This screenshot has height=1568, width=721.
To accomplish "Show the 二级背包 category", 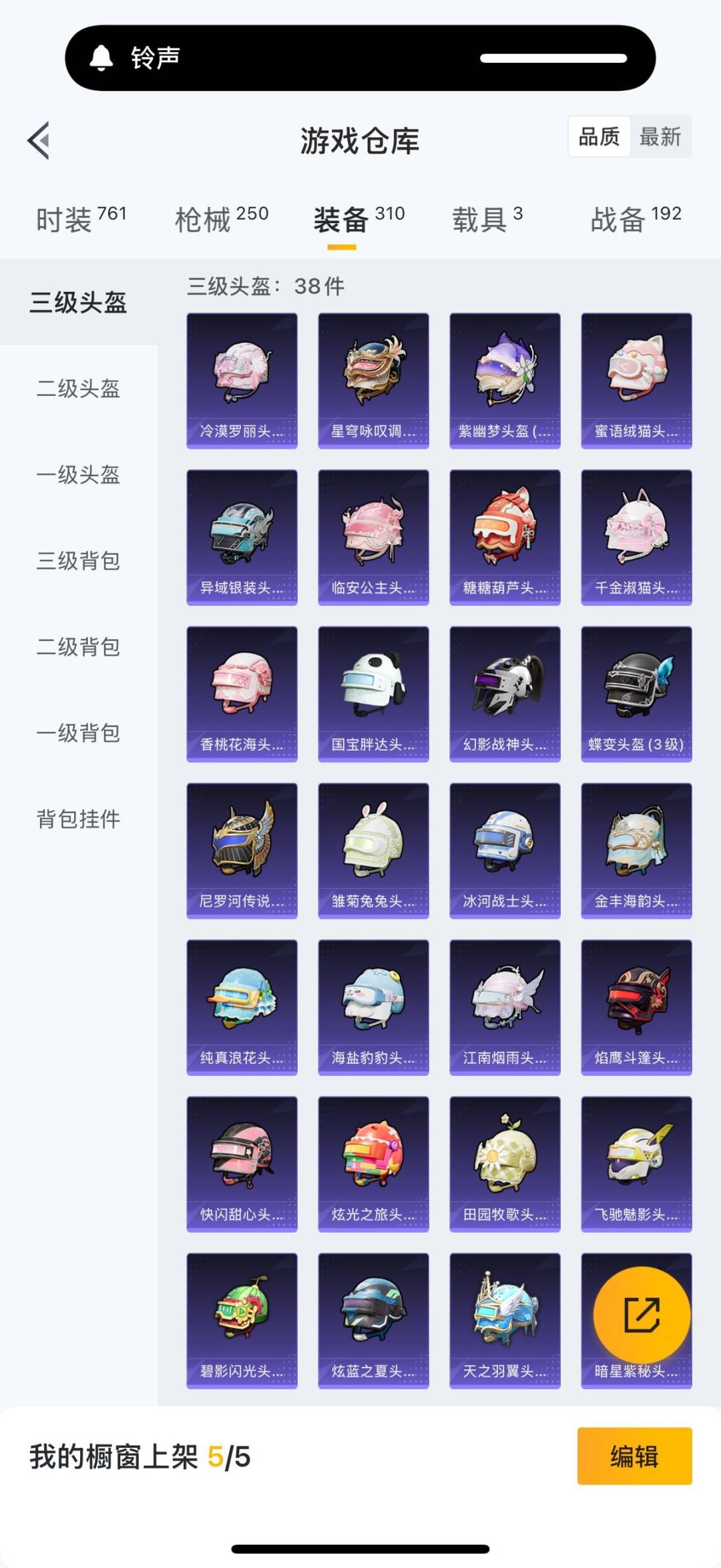I will [79, 647].
